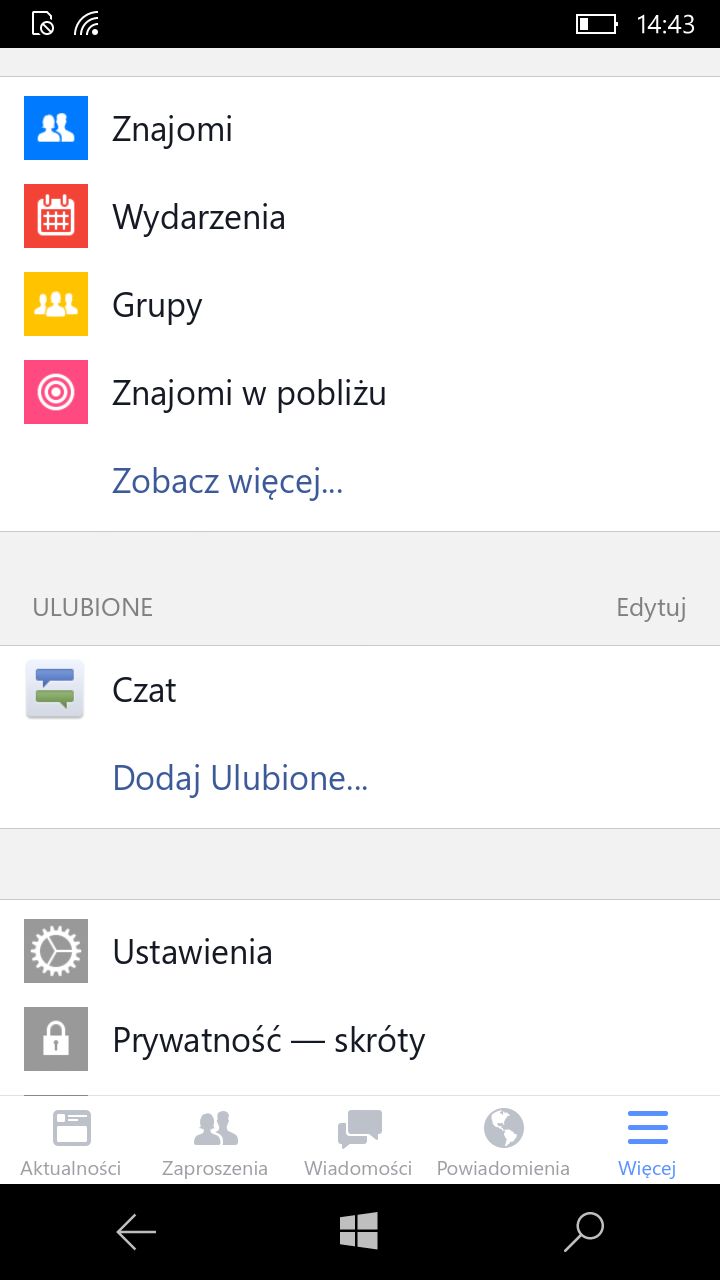This screenshot has width=720, height=1280.
Task: Tap Dodaj Ulubione... link
Action: pos(240,777)
